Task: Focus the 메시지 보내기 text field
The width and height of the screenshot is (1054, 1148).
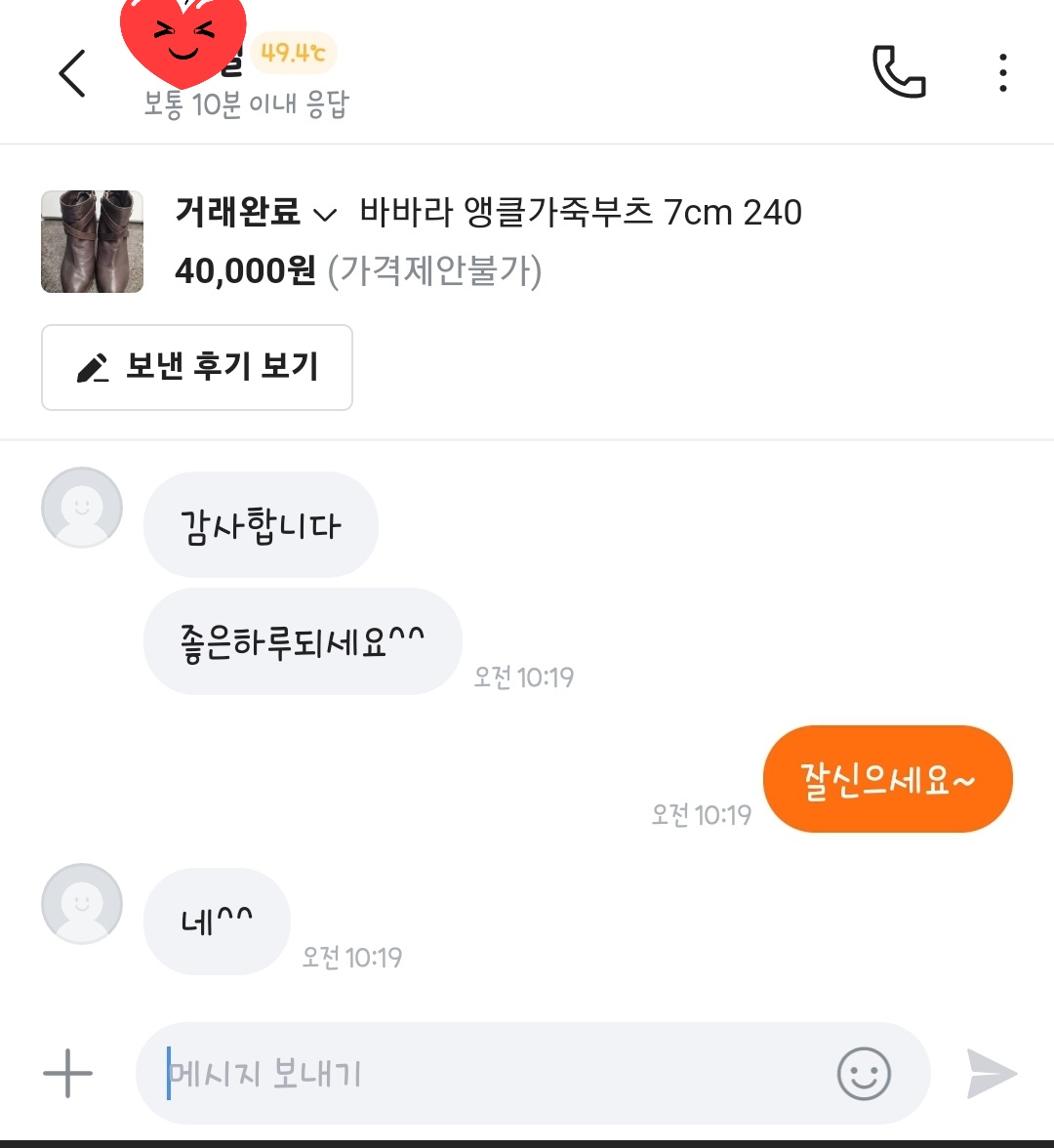Action: pos(488,1074)
